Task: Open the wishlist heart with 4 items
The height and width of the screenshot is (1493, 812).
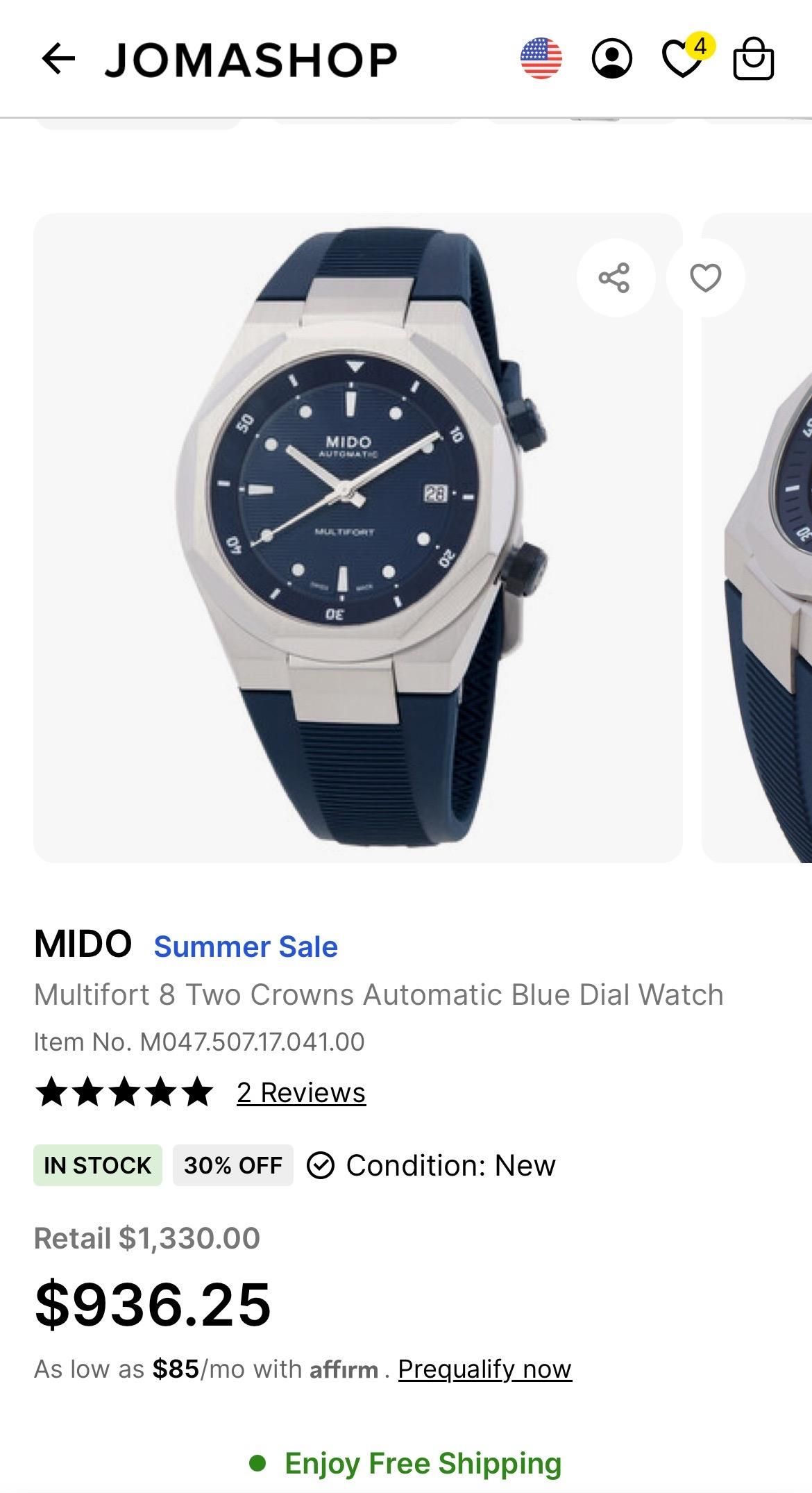Action: (684, 58)
